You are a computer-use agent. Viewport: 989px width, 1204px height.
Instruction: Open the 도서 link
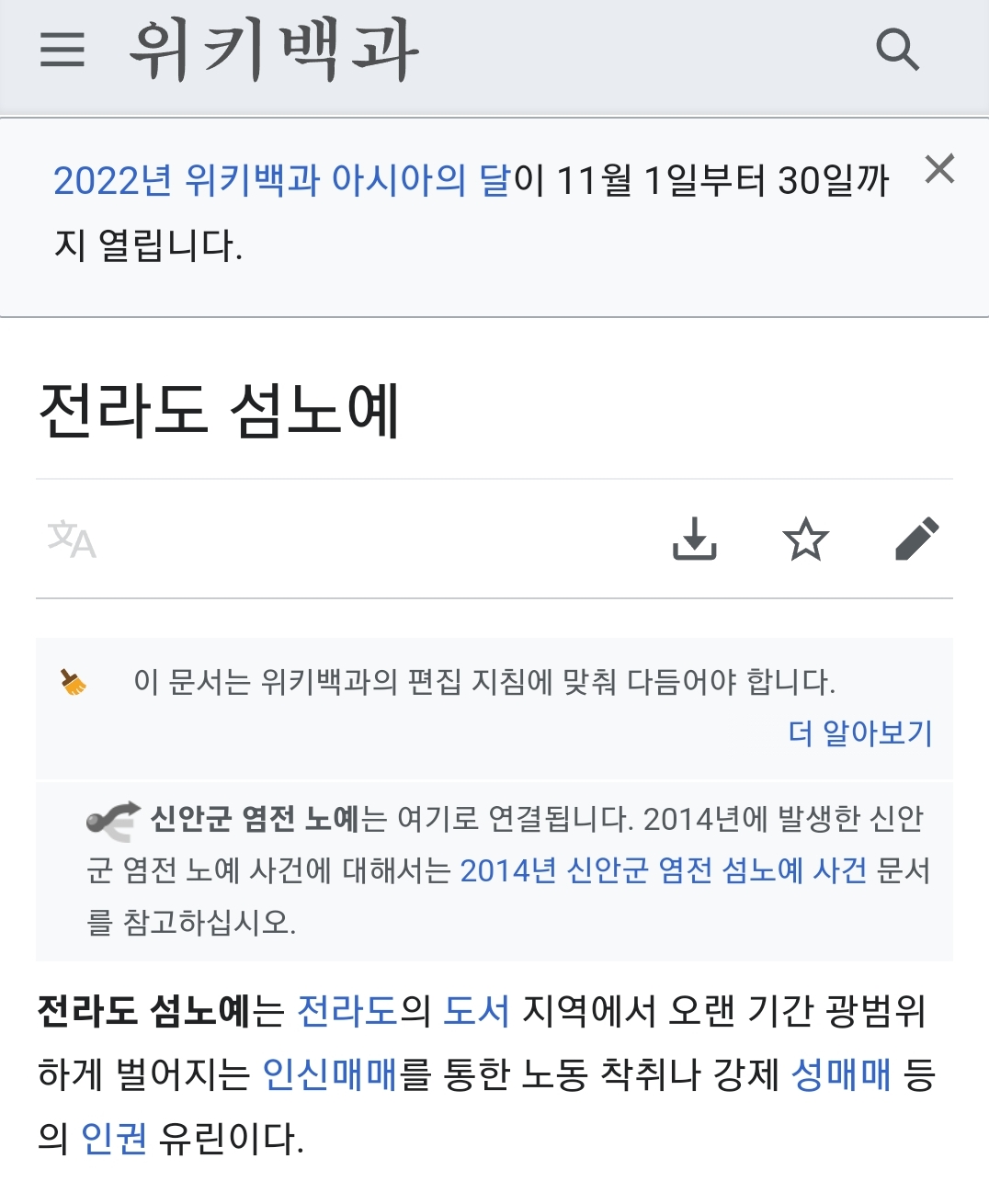click(476, 1011)
